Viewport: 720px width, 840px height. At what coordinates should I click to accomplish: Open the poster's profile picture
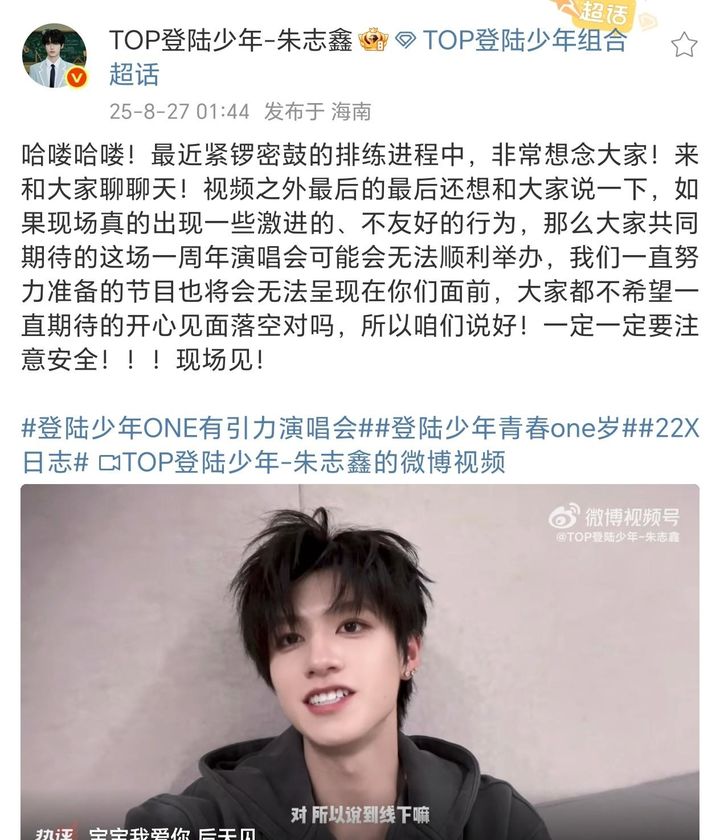[54, 56]
